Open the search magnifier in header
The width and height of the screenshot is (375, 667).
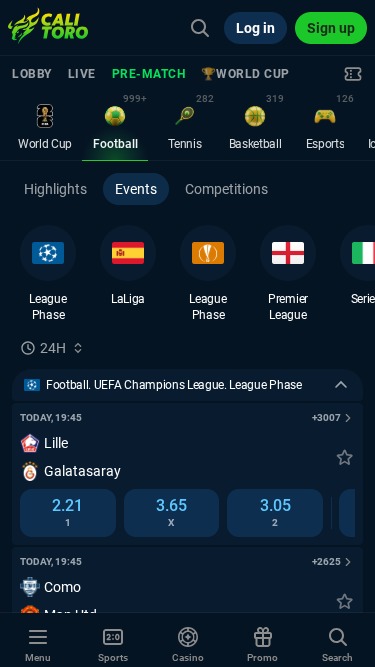pos(199,28)
